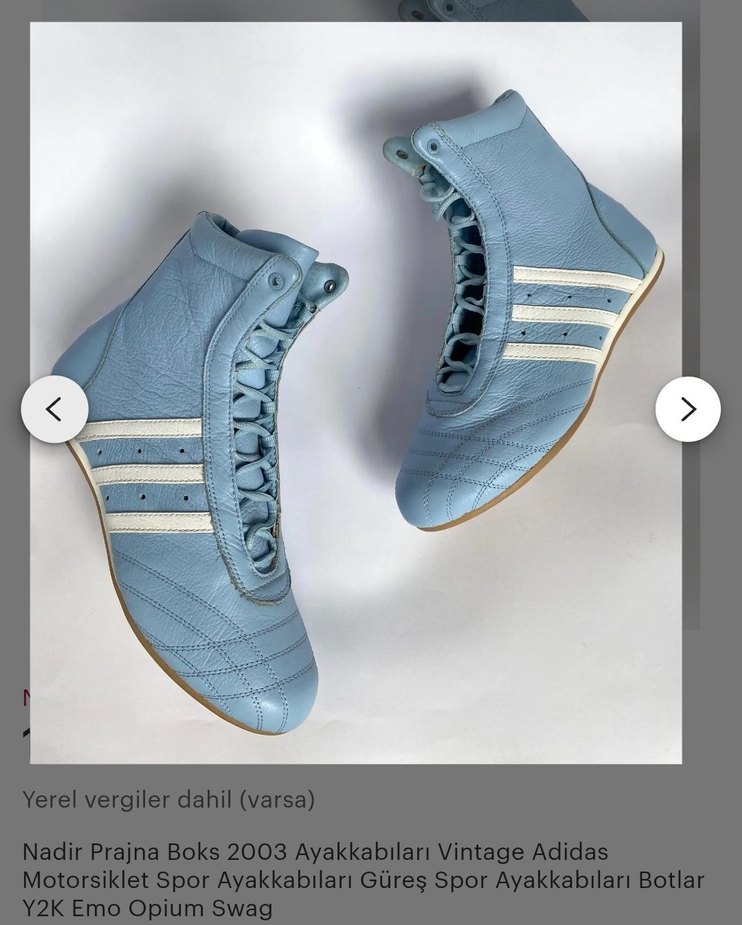Show the next product photo

click(687, 409)
